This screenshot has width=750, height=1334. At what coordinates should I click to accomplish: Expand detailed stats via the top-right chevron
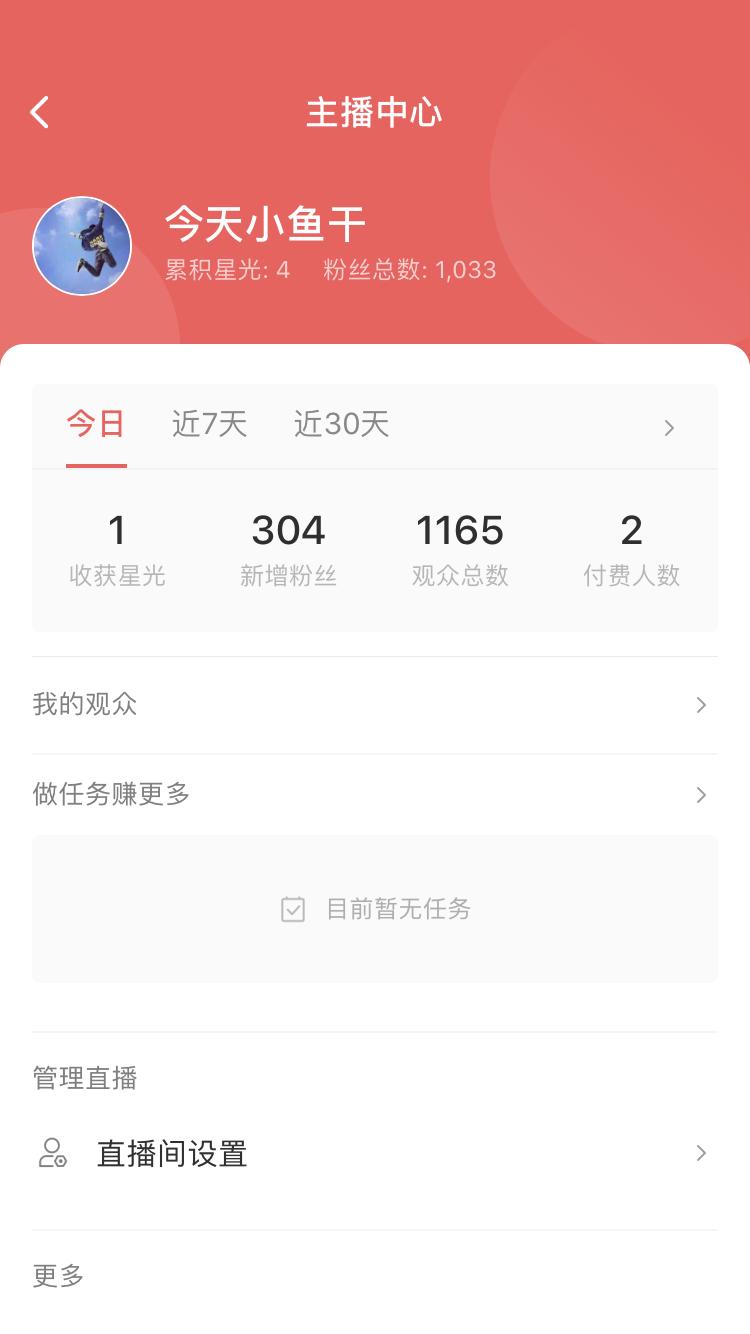tap(669, 427)
